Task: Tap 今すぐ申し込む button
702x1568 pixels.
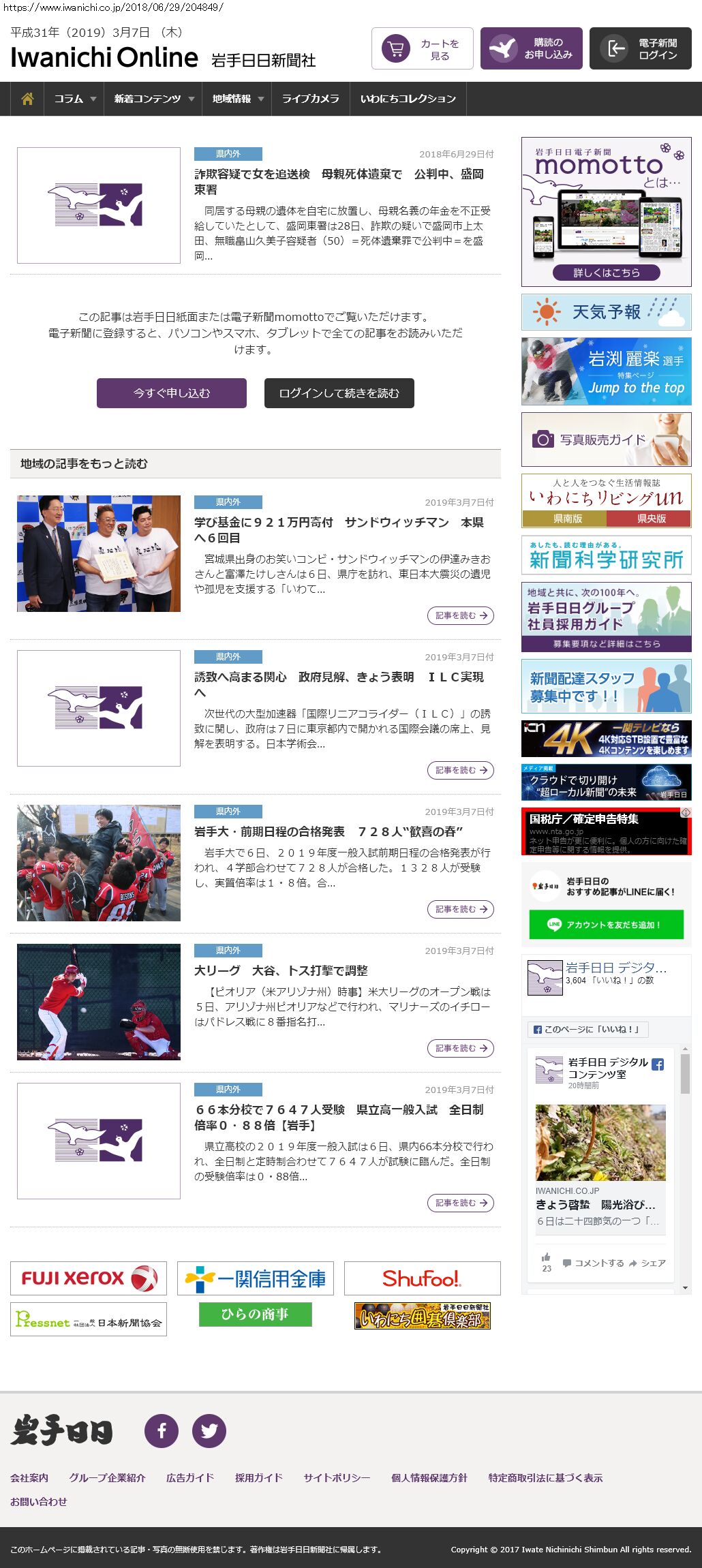Action: pos(172,393)
